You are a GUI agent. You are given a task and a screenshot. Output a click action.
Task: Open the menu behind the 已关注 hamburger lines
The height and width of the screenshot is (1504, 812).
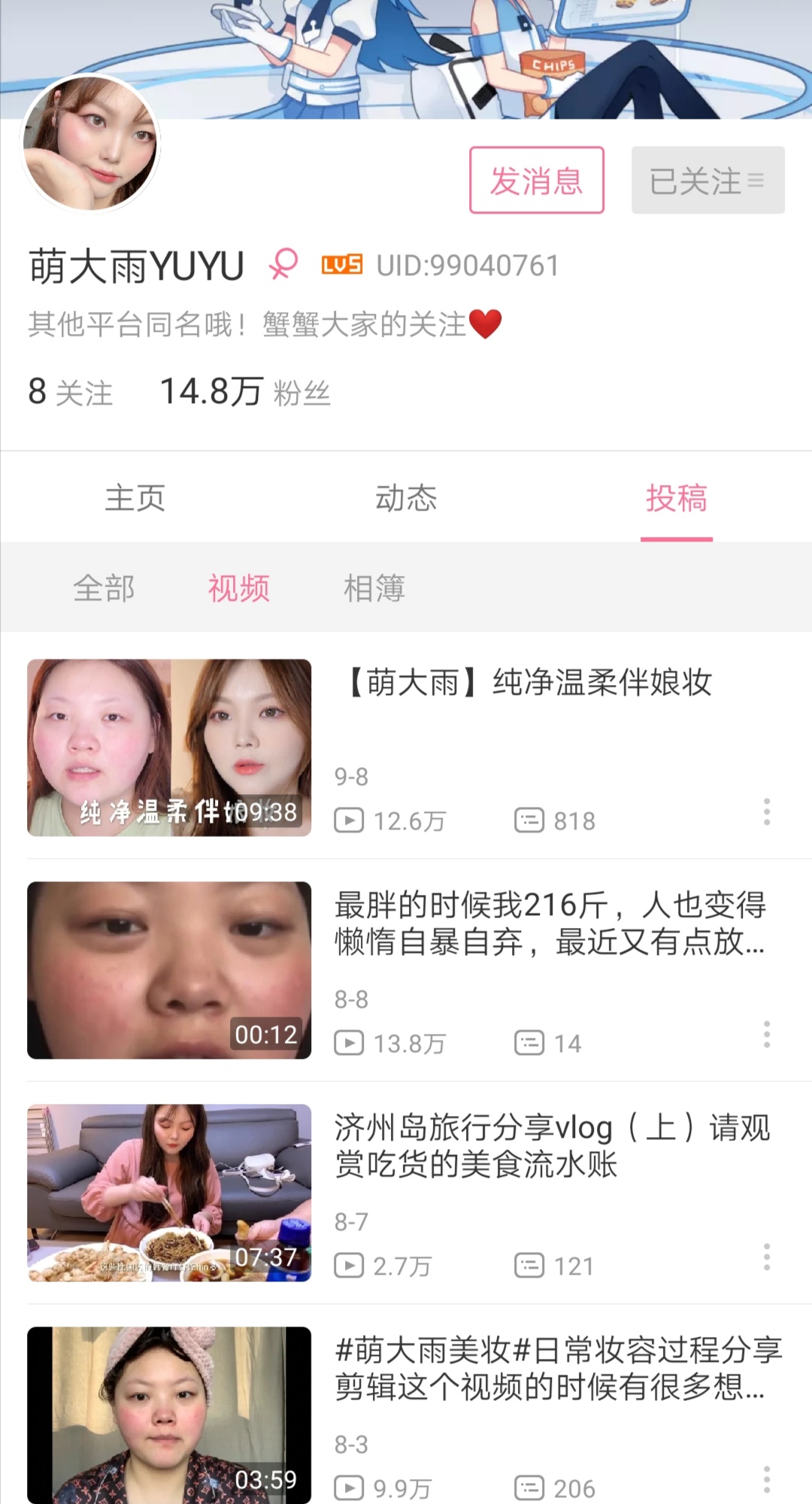pyautogui.click(x=754, y=180)
